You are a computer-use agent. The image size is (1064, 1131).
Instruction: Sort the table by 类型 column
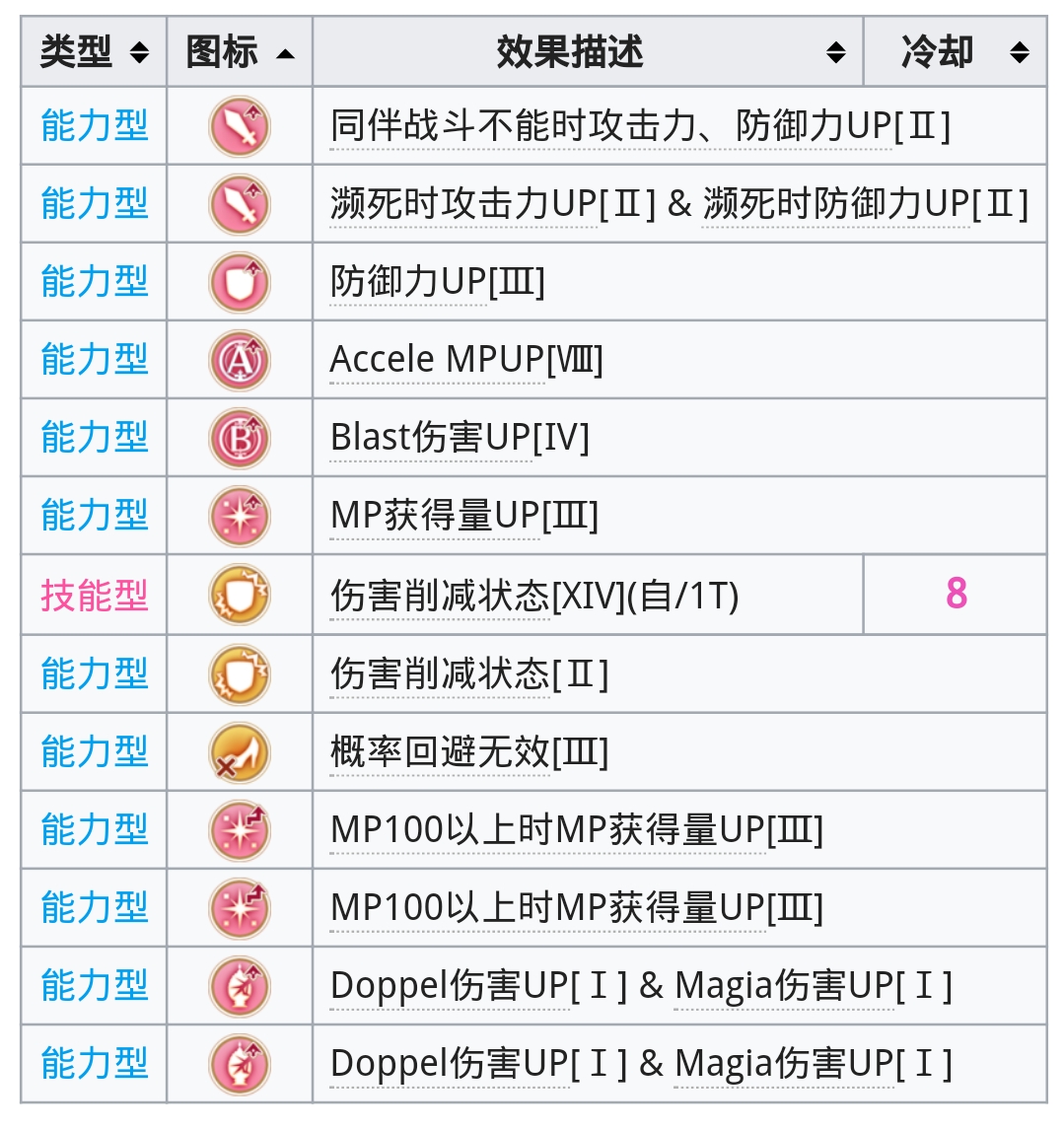pyautogui.click(x=94, y=51)
